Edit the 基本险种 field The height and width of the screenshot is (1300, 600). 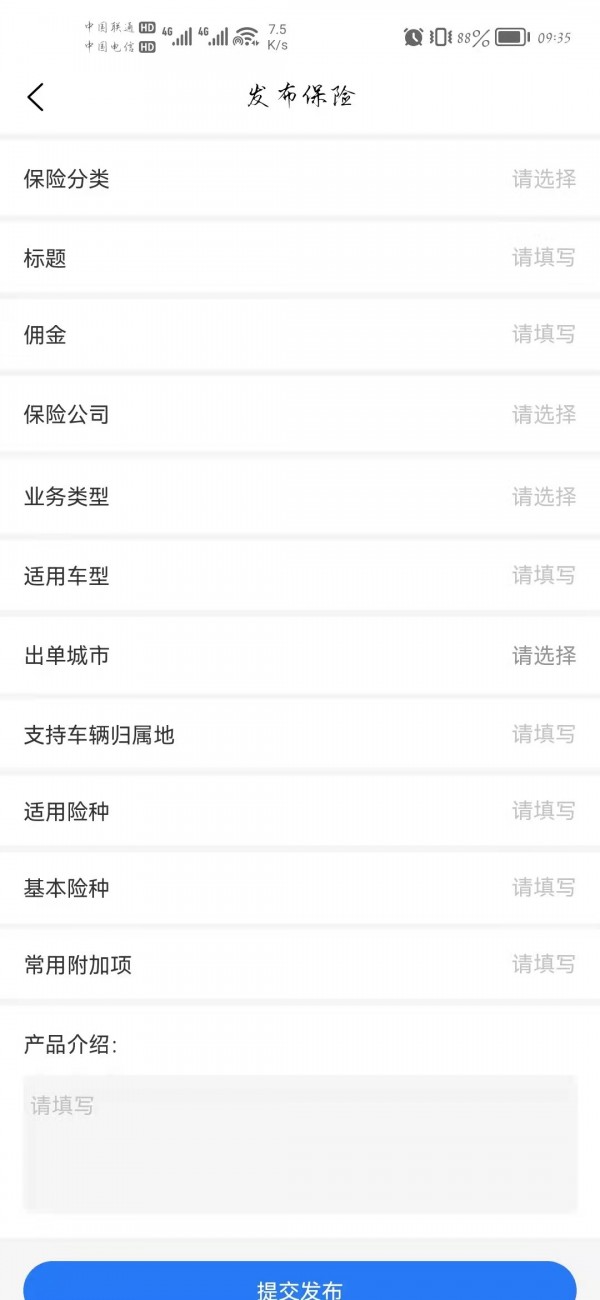pyautogui.click(x=543, y=888)
